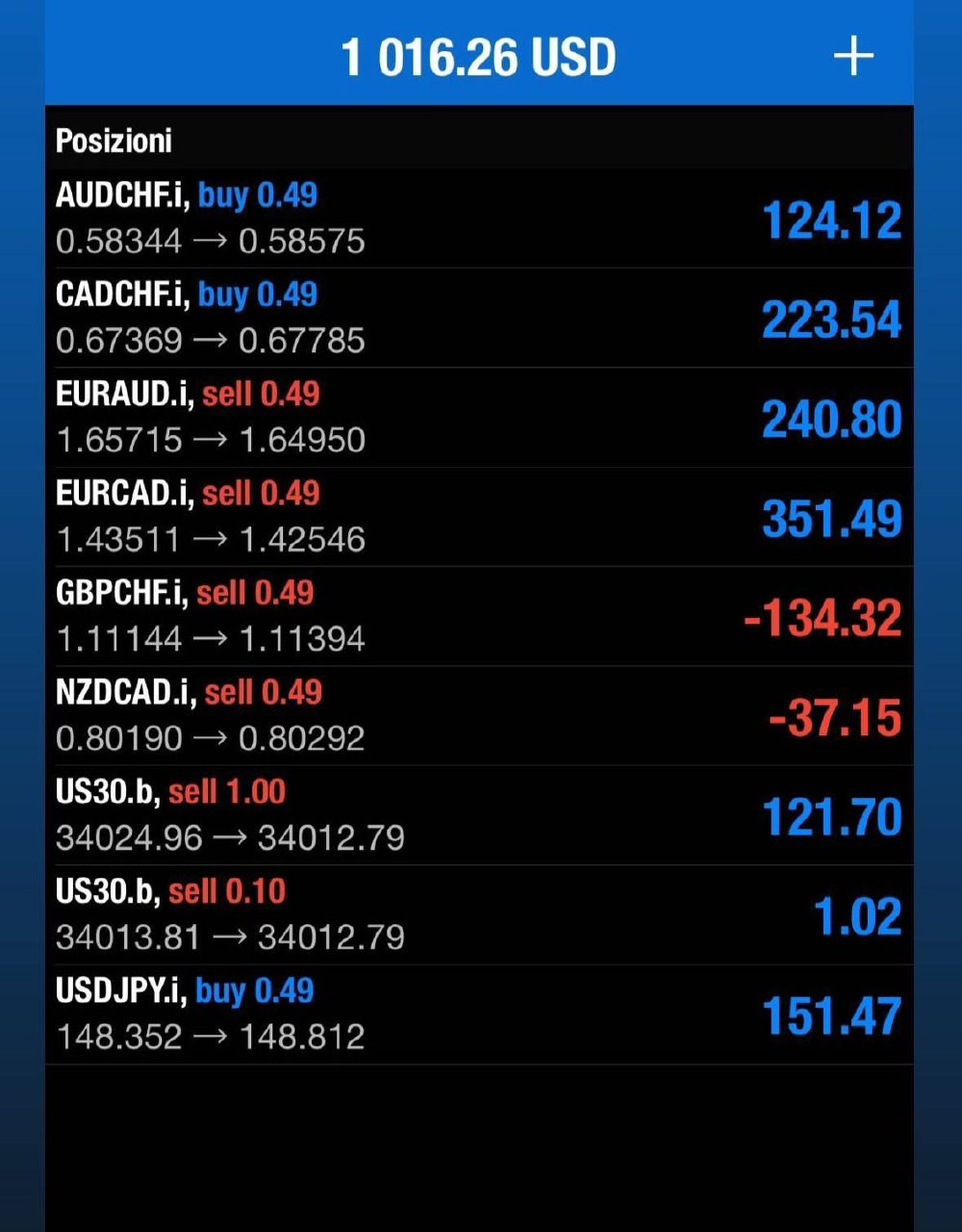
Task: Open the AUDCHF.i buy position
Action: (x=478, y=218)
